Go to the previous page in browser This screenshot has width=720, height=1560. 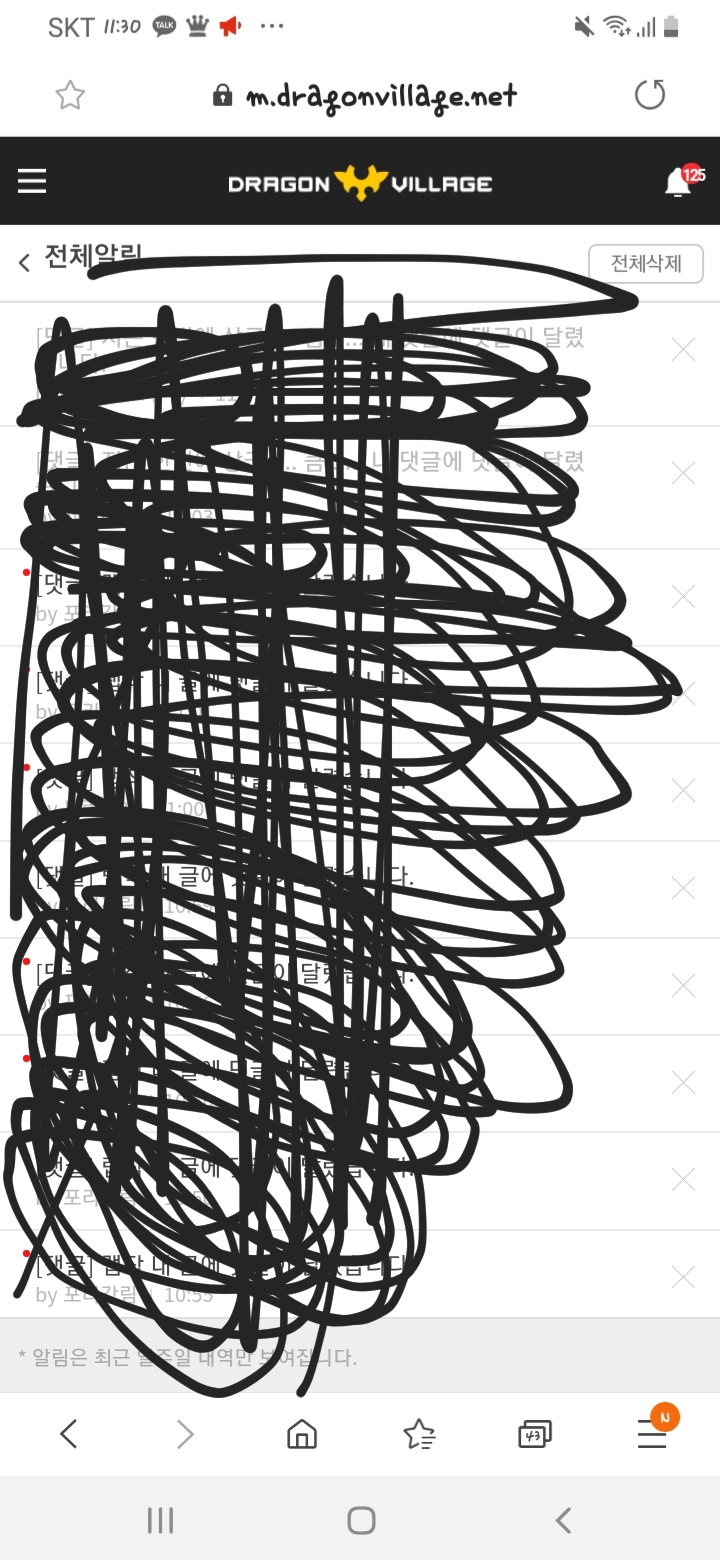pyautogui.click(x=68, y=1435)
